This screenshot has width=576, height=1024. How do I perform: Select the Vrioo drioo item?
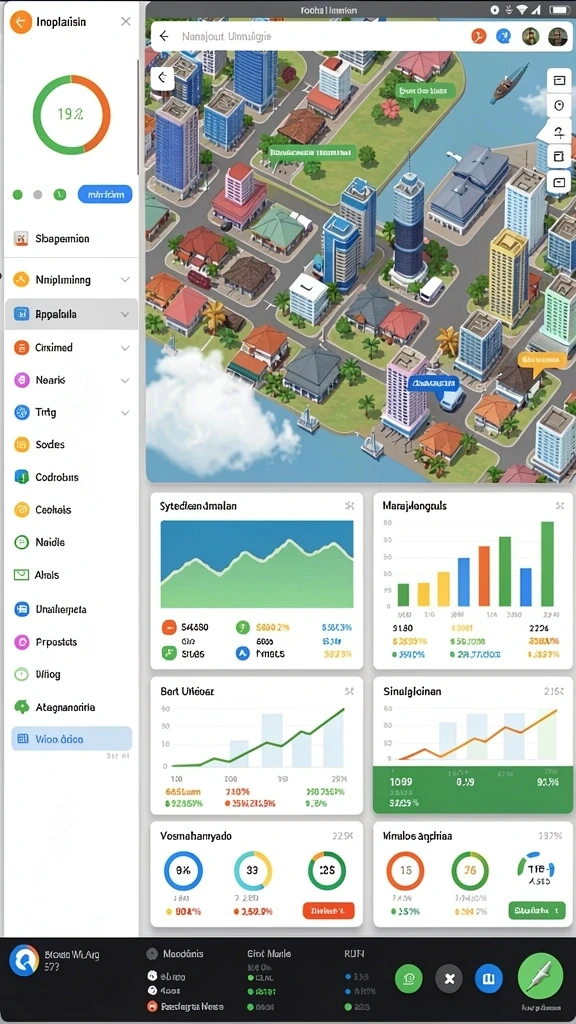point(72,739)
